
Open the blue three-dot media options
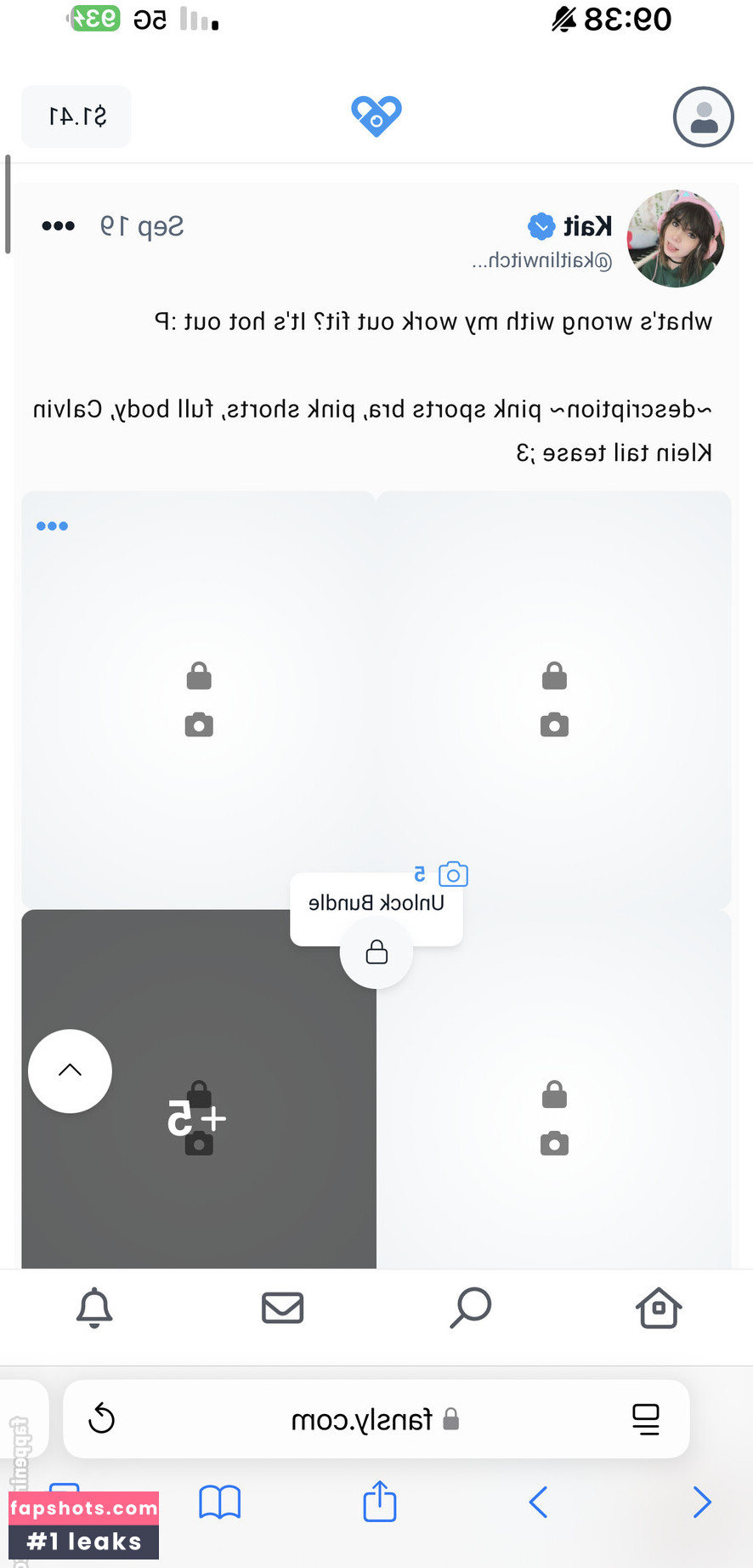pos(53,526)
